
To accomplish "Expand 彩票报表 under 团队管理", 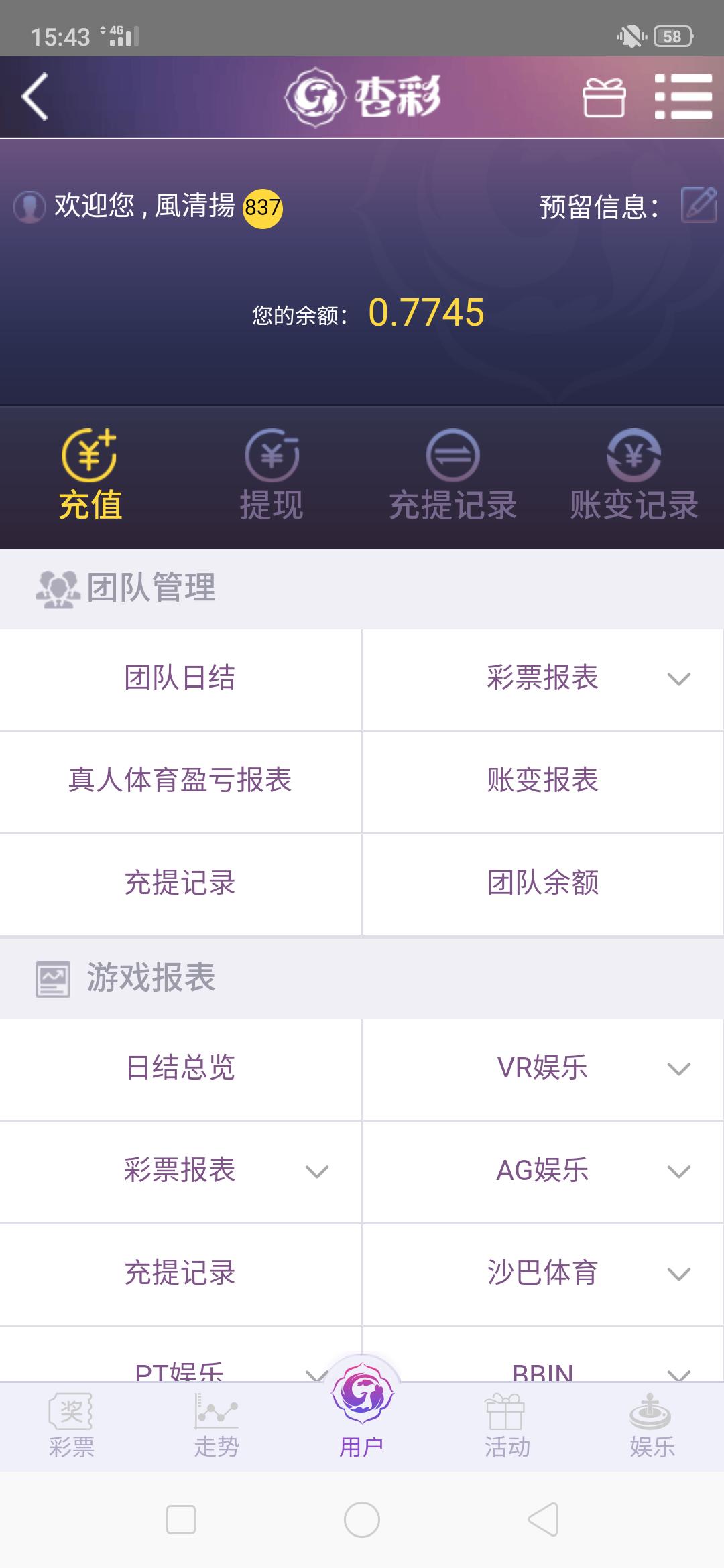I will click(x=543, y=678).
